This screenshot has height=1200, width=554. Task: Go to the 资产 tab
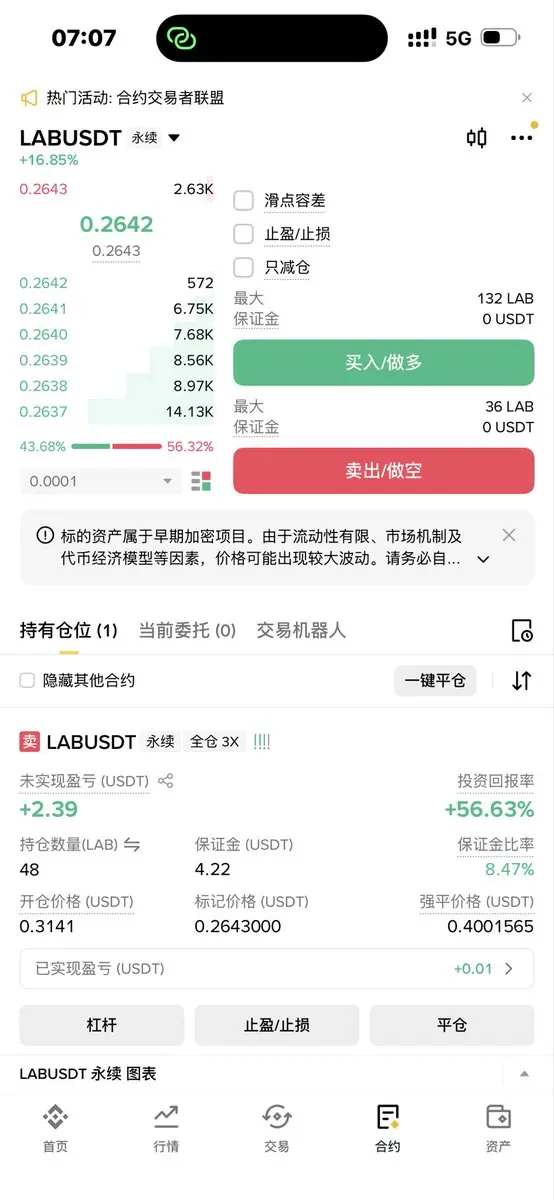click(498, 1128)
